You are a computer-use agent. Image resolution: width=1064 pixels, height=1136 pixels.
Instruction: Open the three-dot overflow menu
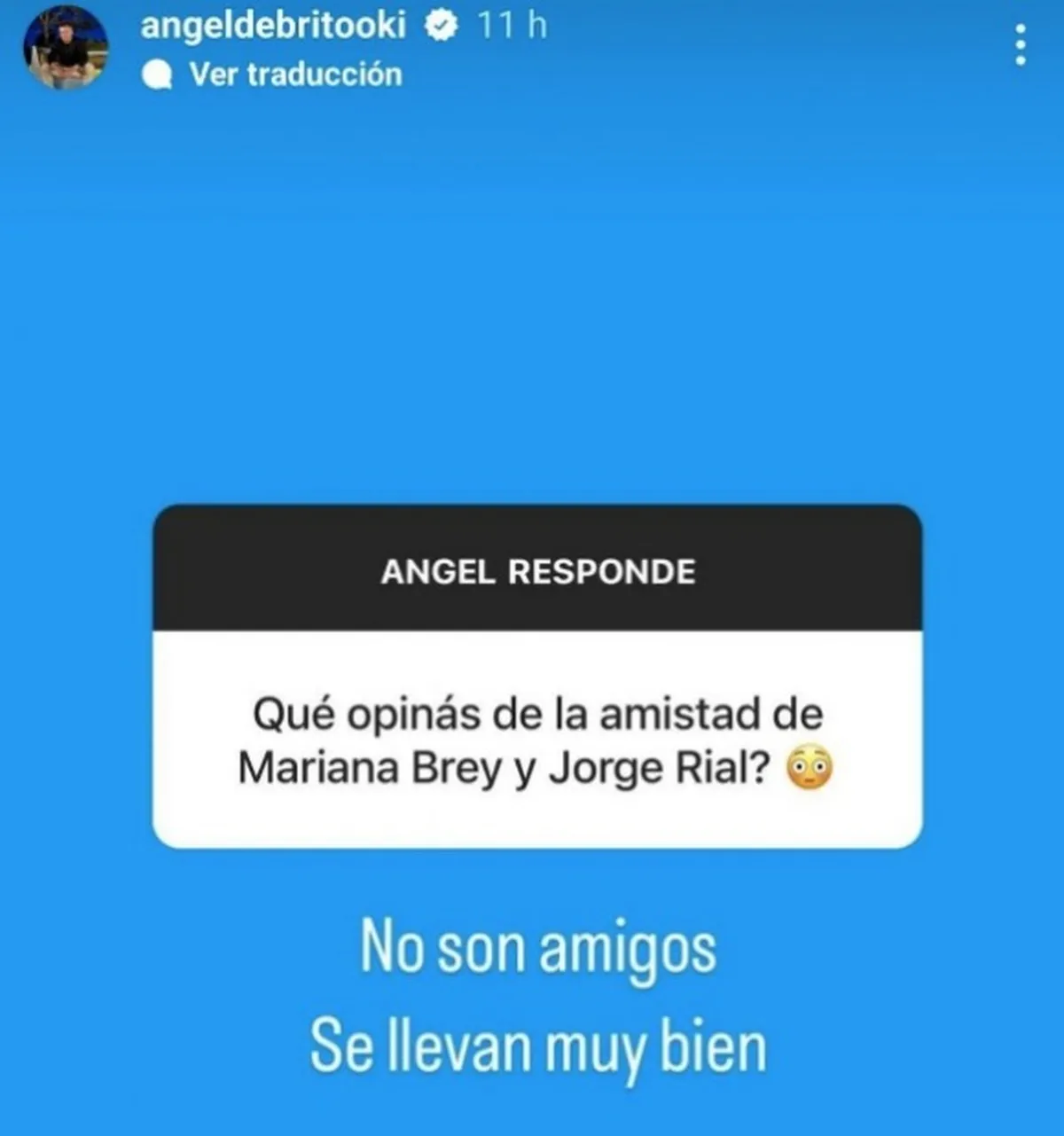tap(1021, 44)
